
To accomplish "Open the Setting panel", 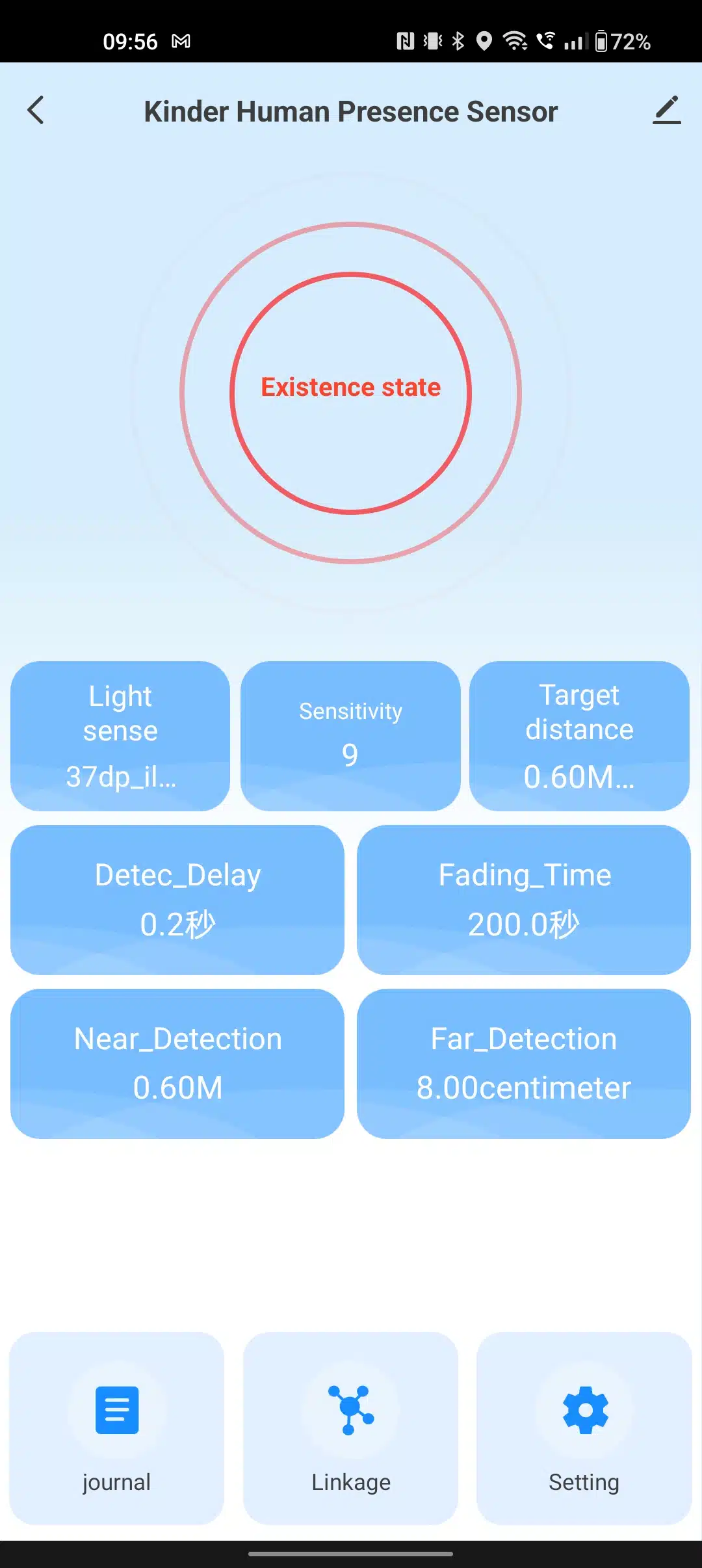I will point(584,1428).
